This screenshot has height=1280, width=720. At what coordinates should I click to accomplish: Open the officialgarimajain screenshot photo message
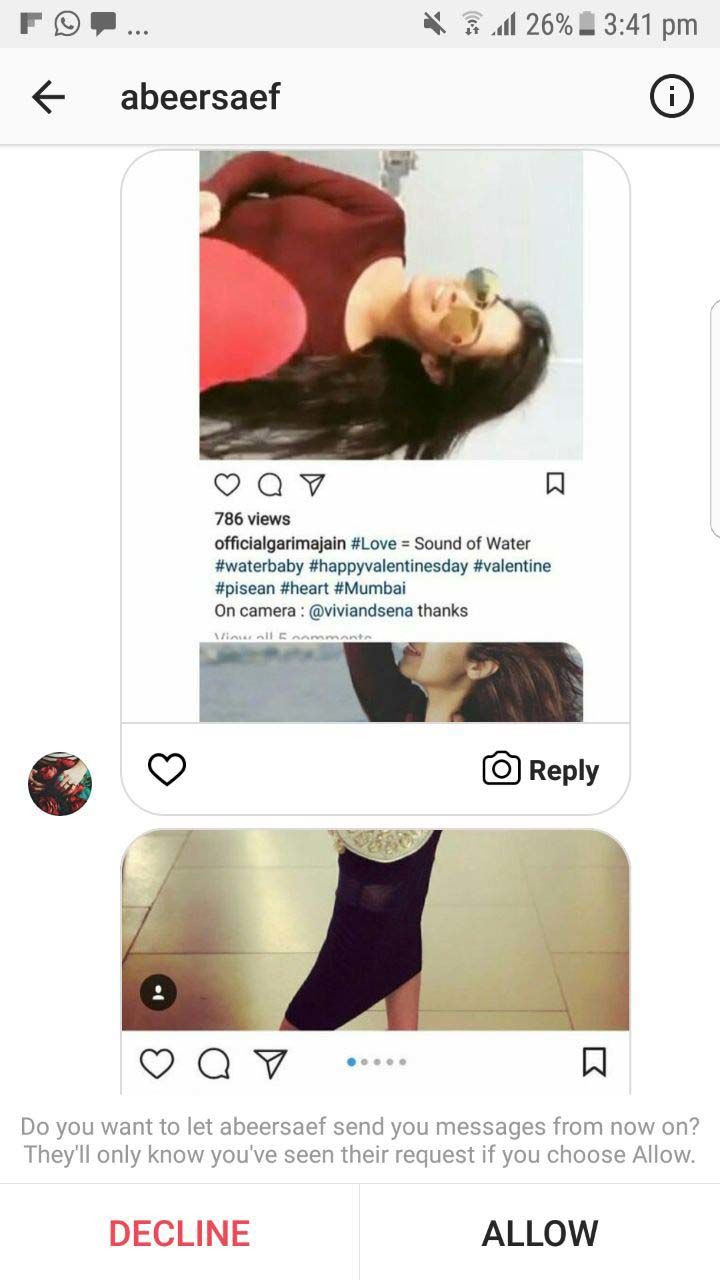point(390,430)
